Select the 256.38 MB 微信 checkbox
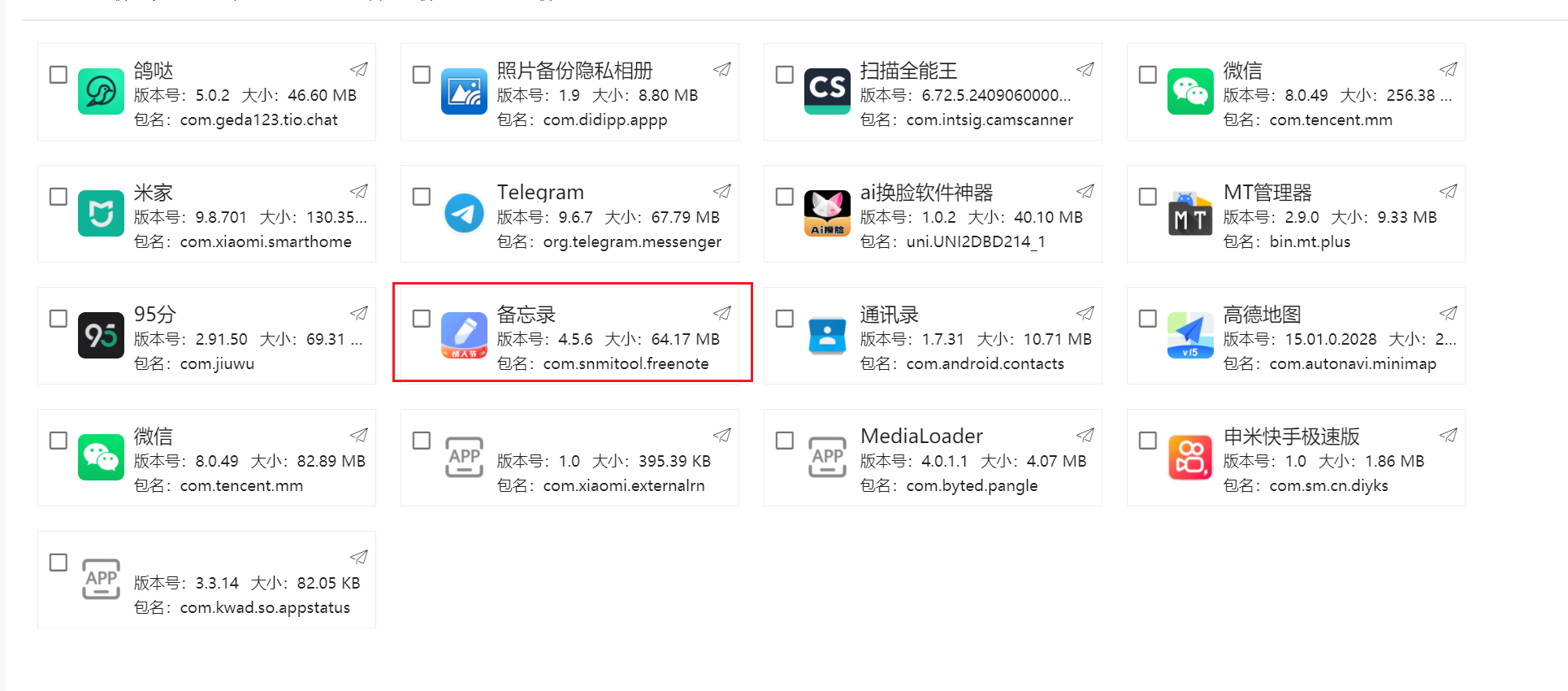This screenshot has width=1568, height=691. point(1148,75)
